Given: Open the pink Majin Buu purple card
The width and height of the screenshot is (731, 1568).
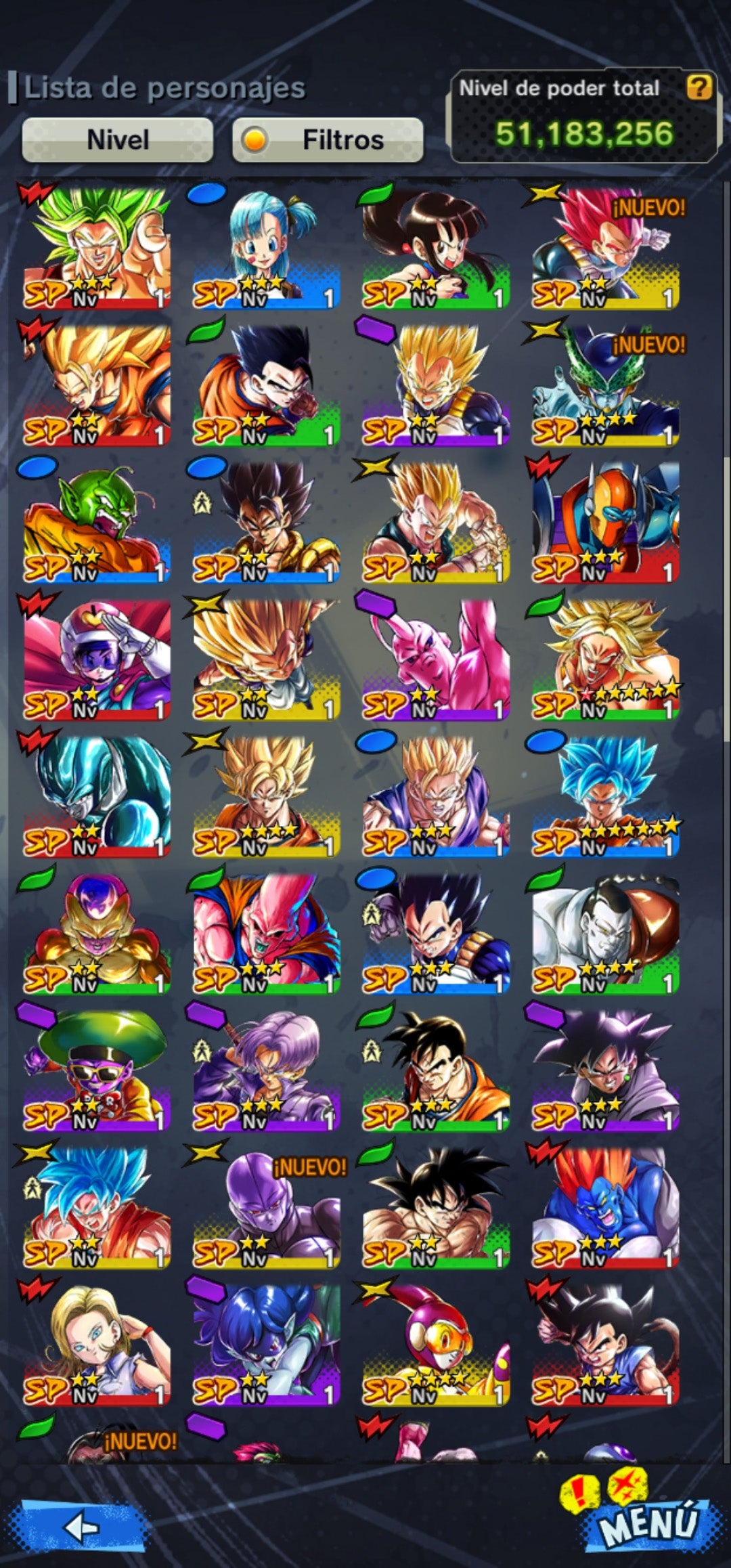Looking at the screenshot, I should tap(435, 658).
